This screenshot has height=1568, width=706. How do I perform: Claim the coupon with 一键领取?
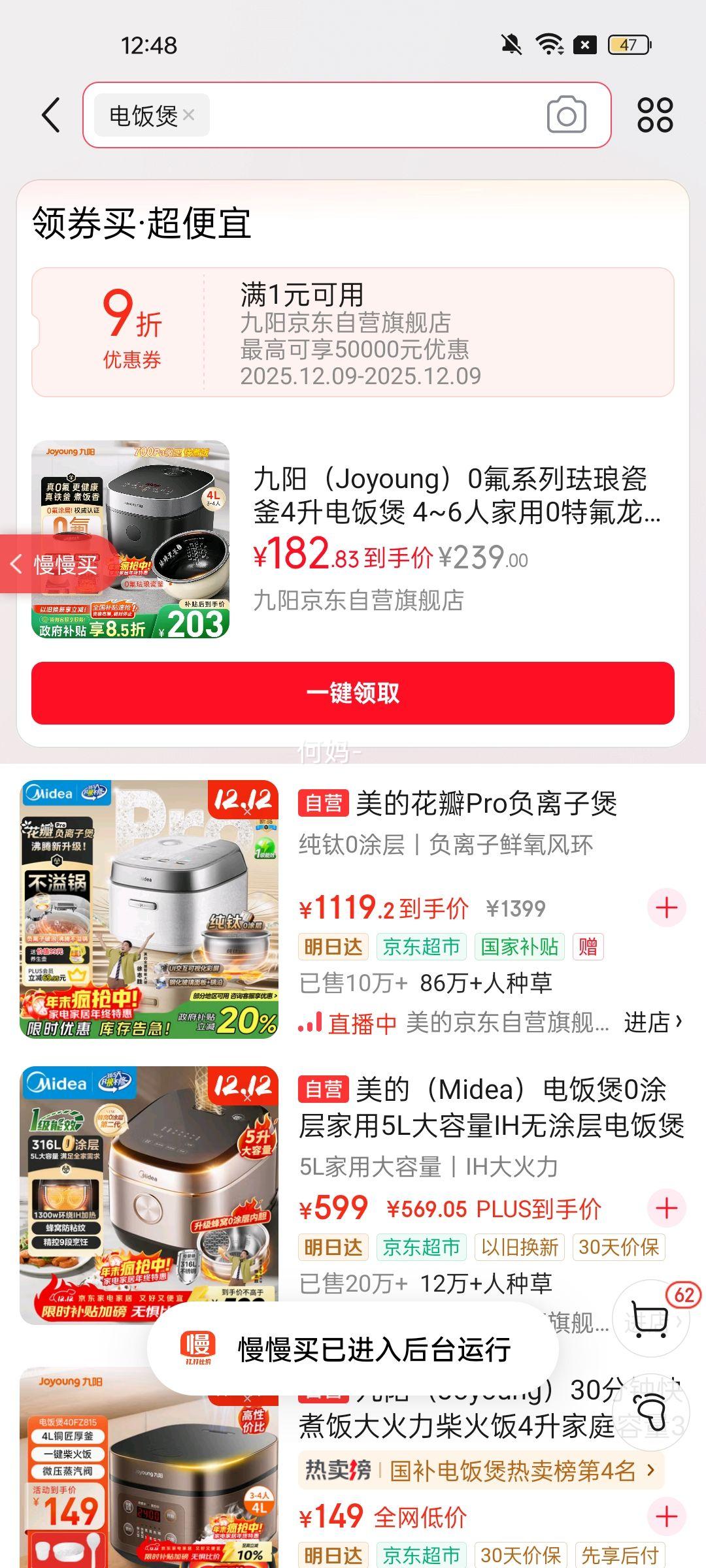pos(353,693)
